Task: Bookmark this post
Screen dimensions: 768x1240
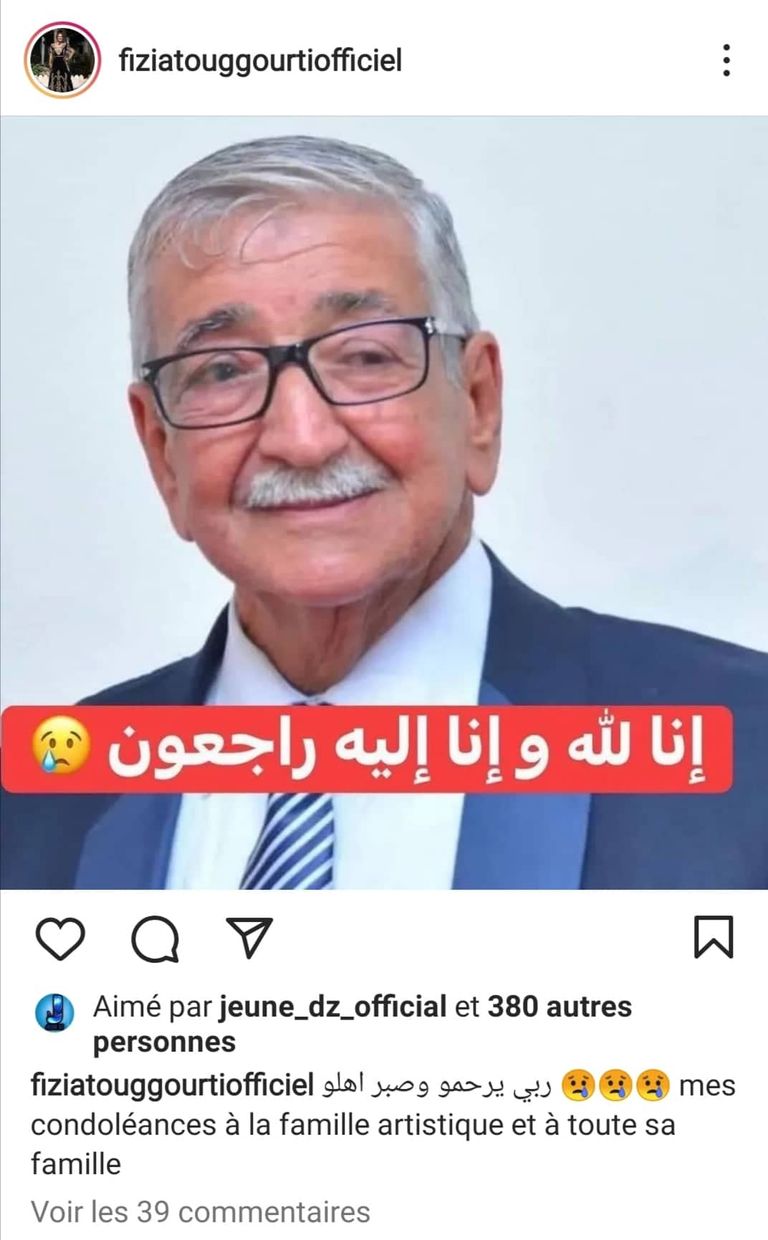Action: [713, 938]
